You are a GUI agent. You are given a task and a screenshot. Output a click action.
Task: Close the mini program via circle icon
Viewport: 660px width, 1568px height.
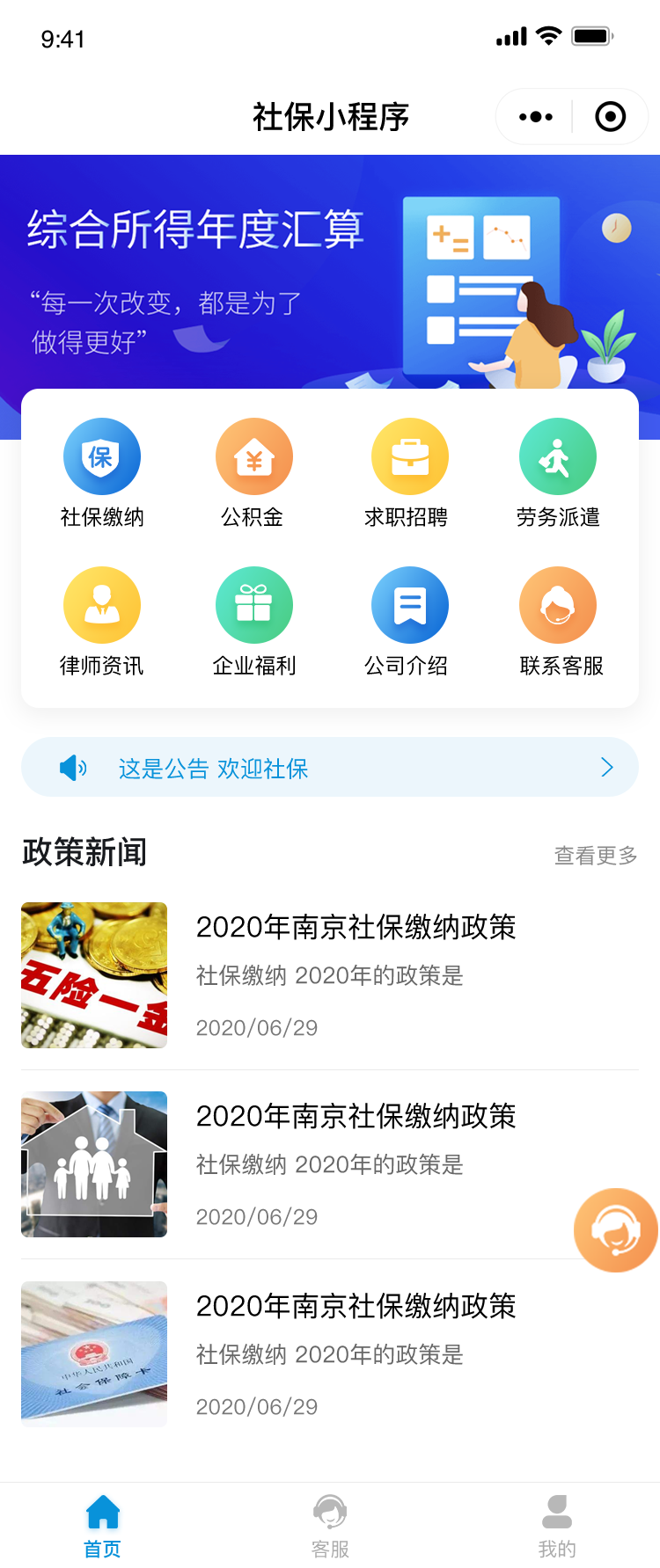click(x=610, y=117)
